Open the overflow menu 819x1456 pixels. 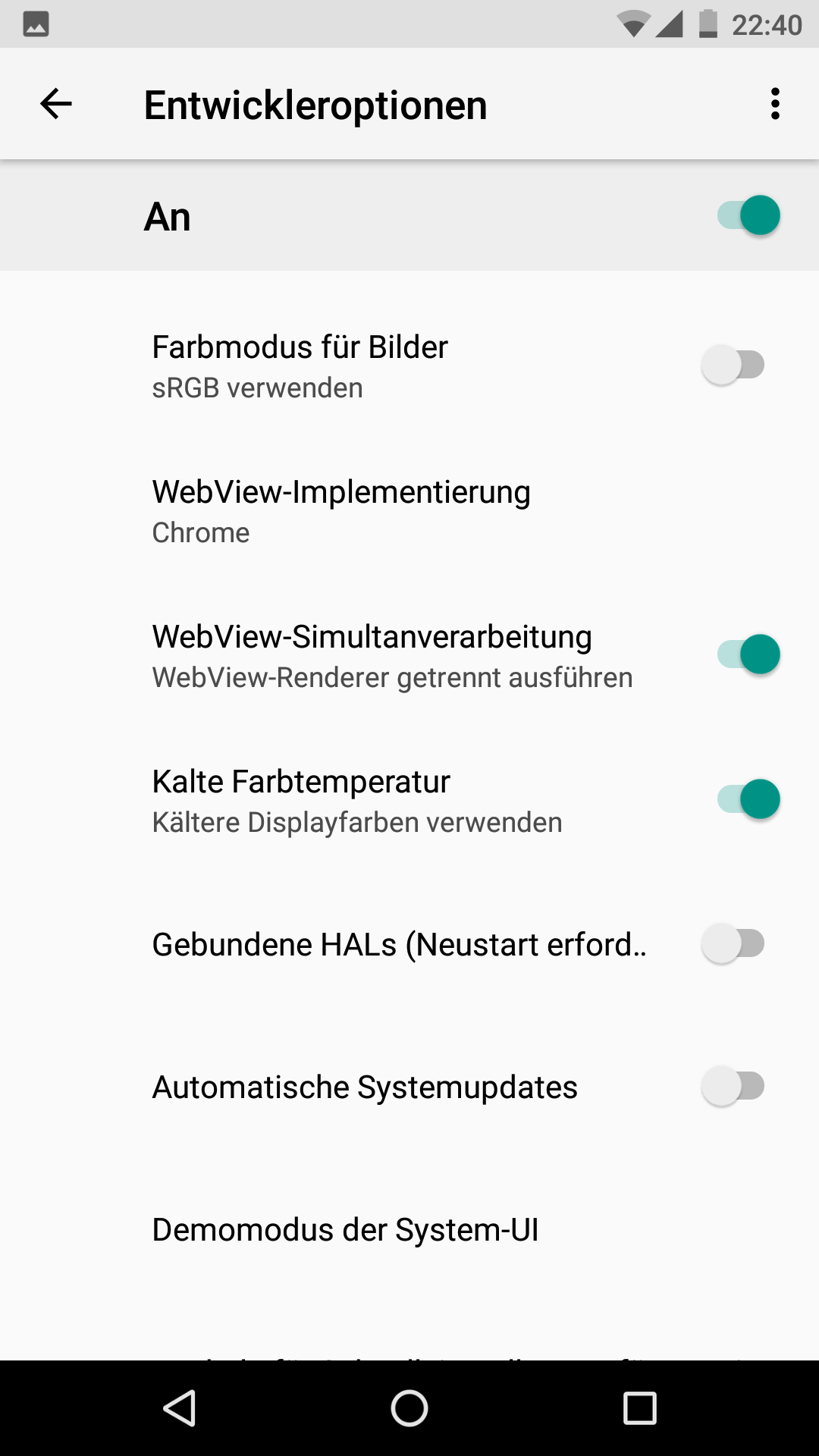[x=774, y=104]
